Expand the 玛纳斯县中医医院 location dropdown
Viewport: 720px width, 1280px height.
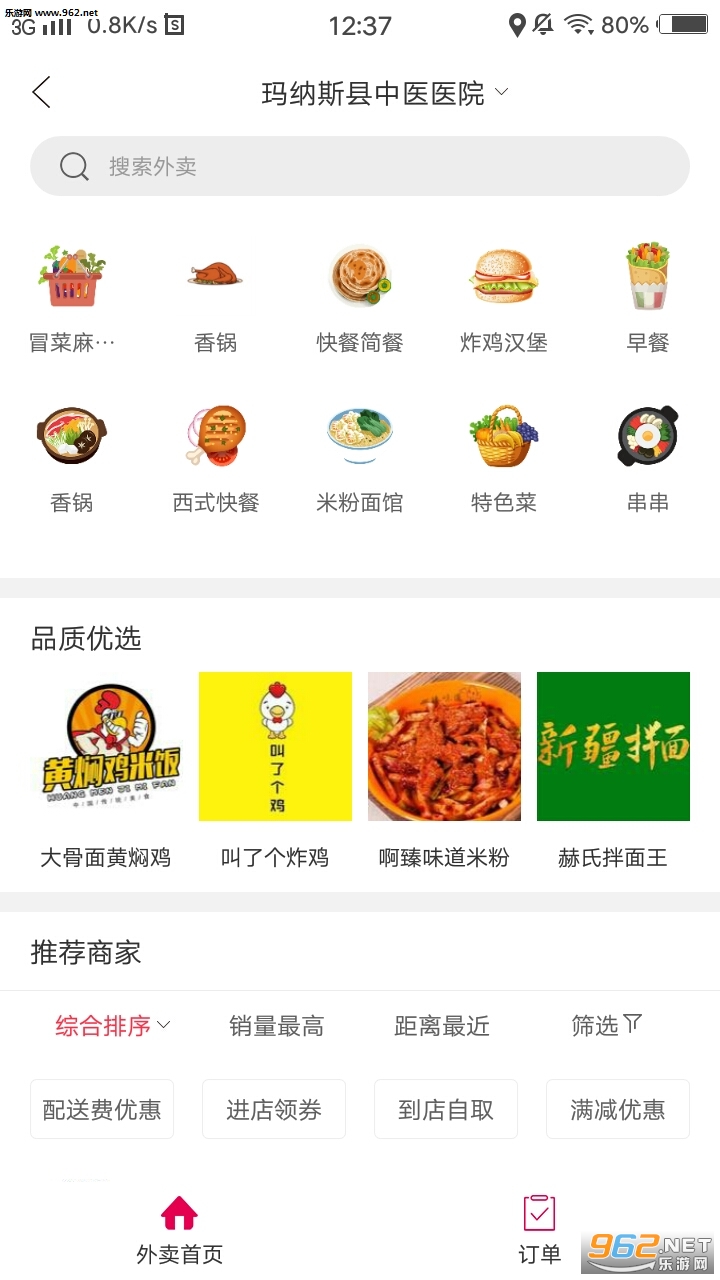(x=385, y=94)
